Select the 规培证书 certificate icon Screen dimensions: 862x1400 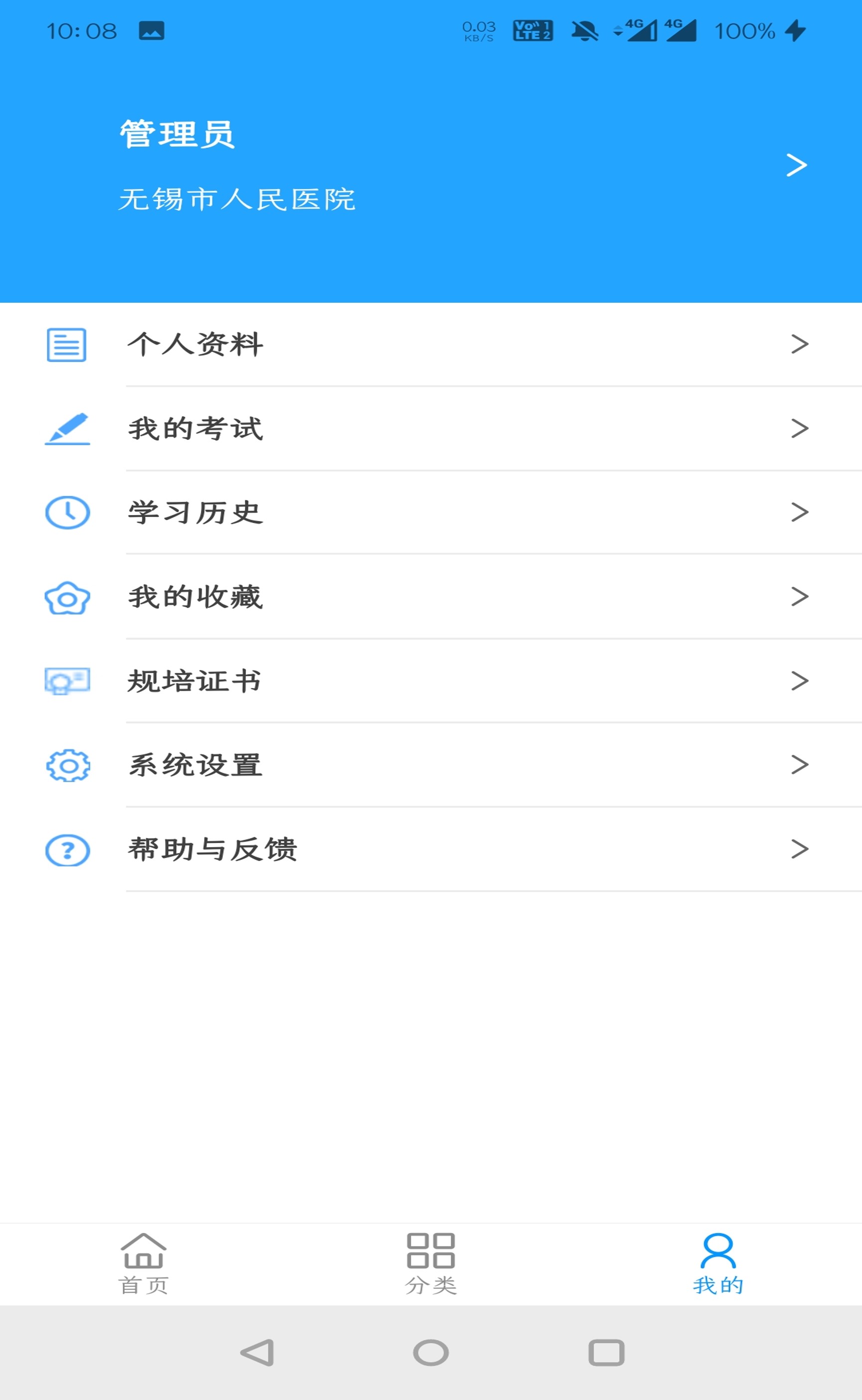point(67,681)
